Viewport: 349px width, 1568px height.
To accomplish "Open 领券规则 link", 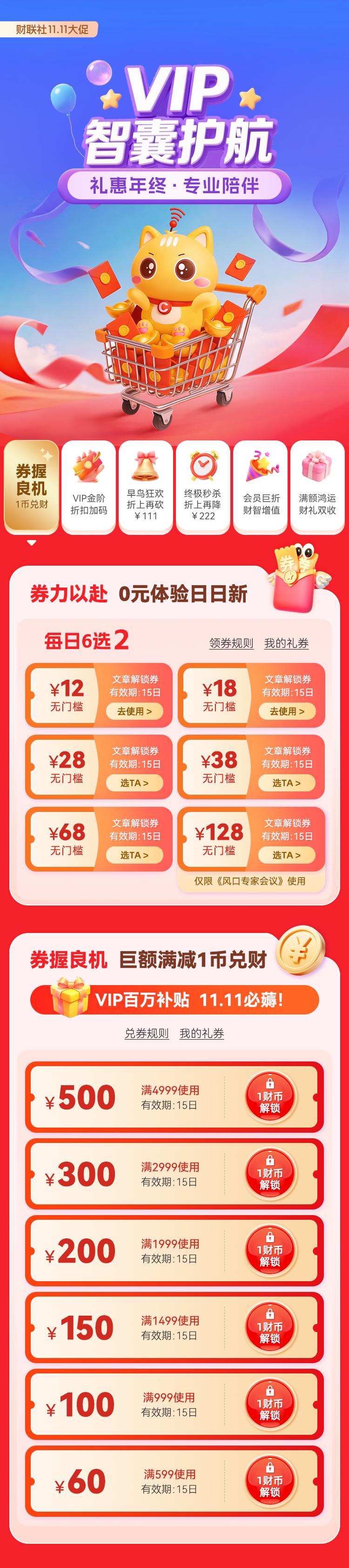I will (231, 643).
